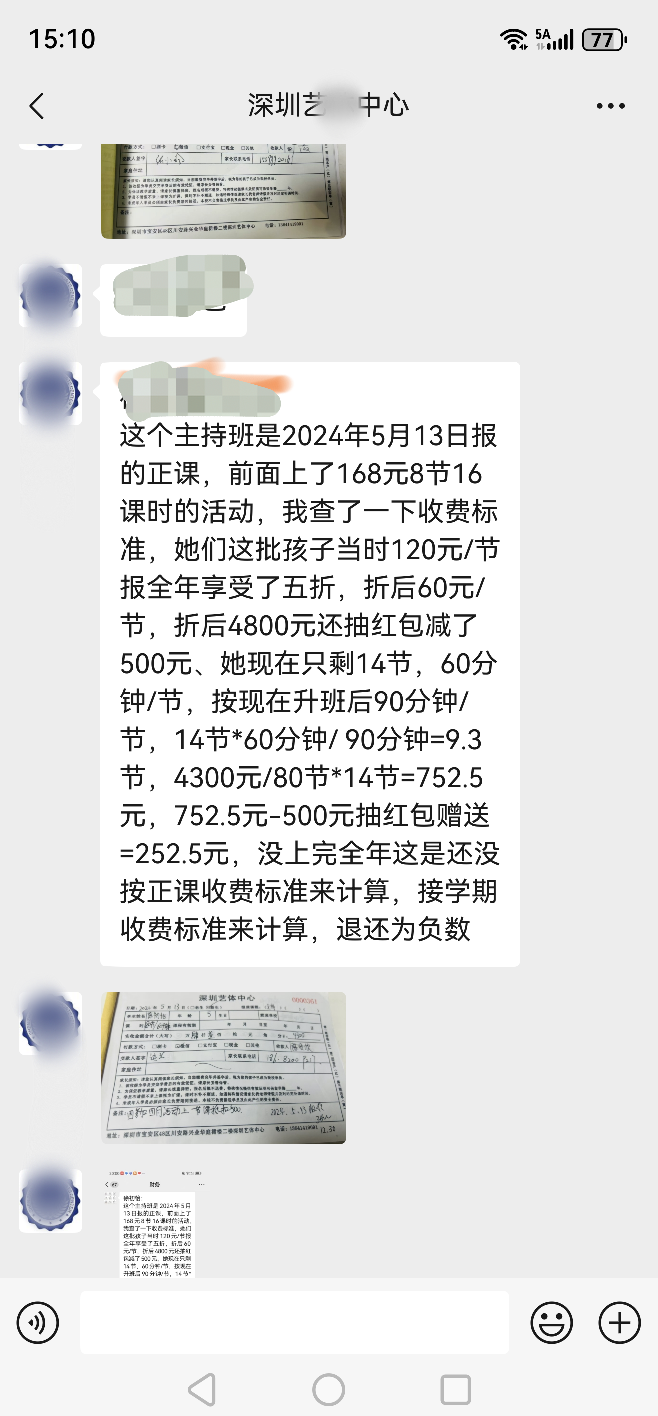Open the plus attachments panel

619,1323
